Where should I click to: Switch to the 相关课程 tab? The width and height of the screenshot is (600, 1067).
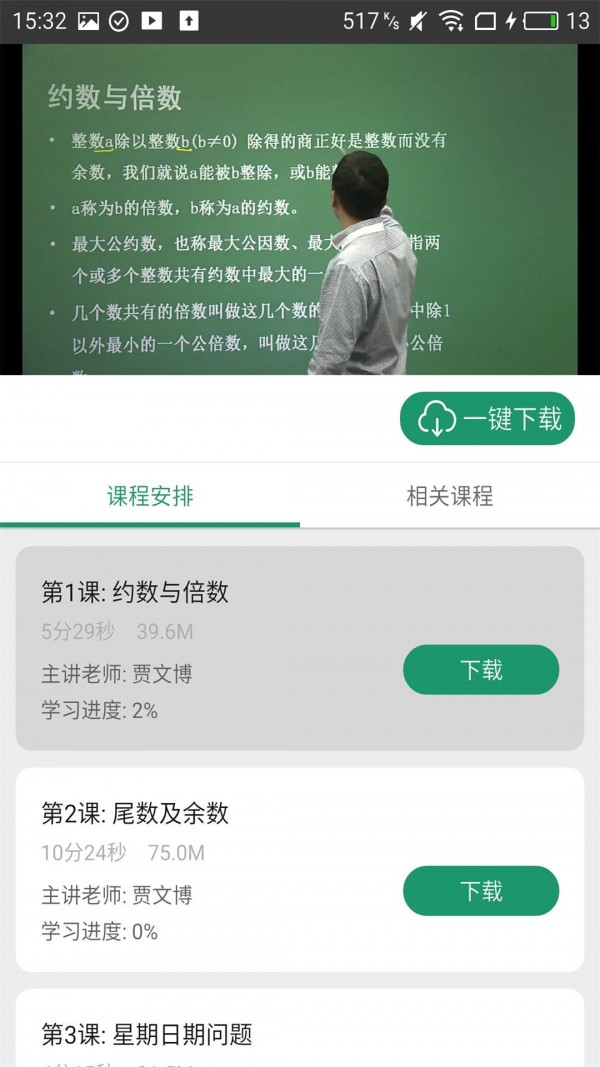pos(449,496)
